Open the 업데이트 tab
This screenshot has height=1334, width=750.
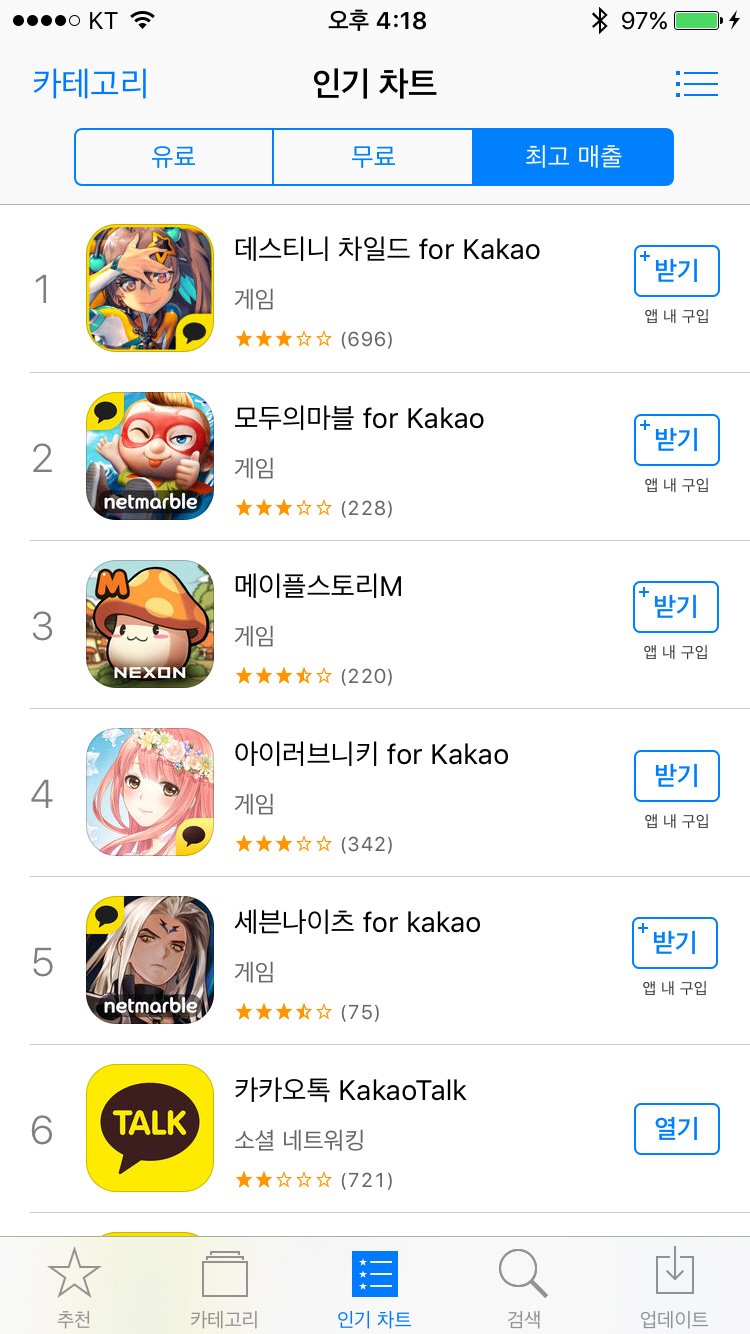673,1288
